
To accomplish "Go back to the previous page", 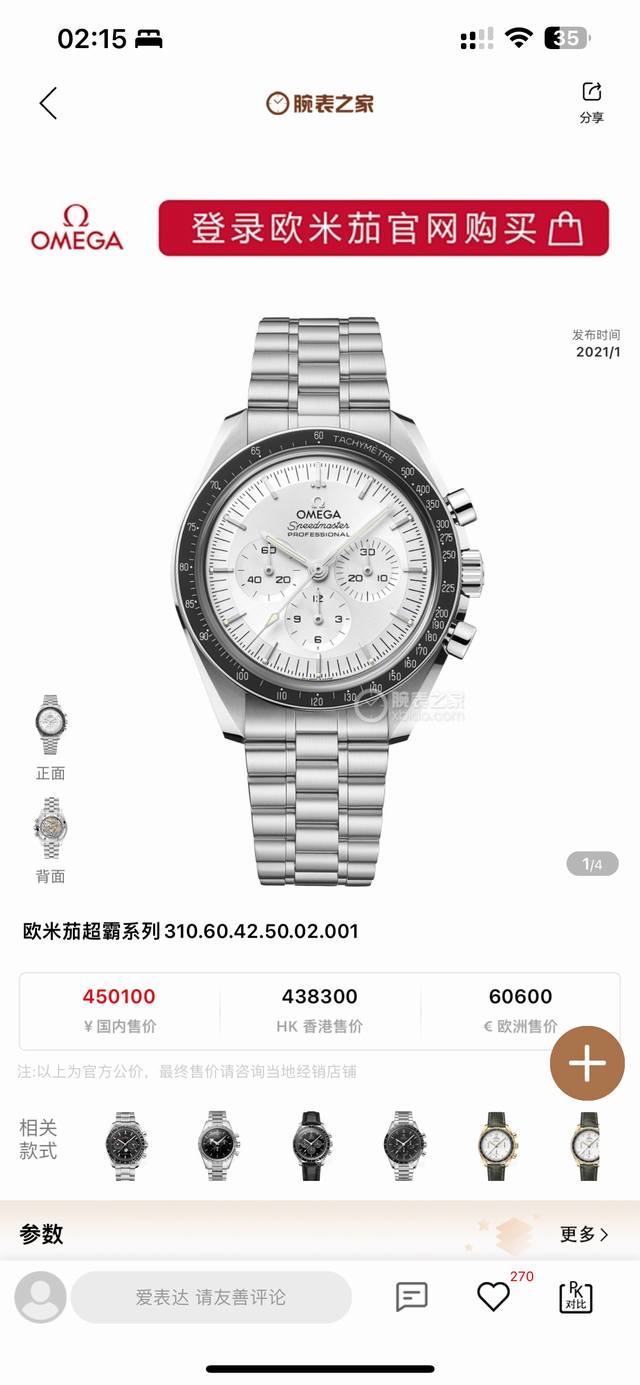I will point(48,103).
